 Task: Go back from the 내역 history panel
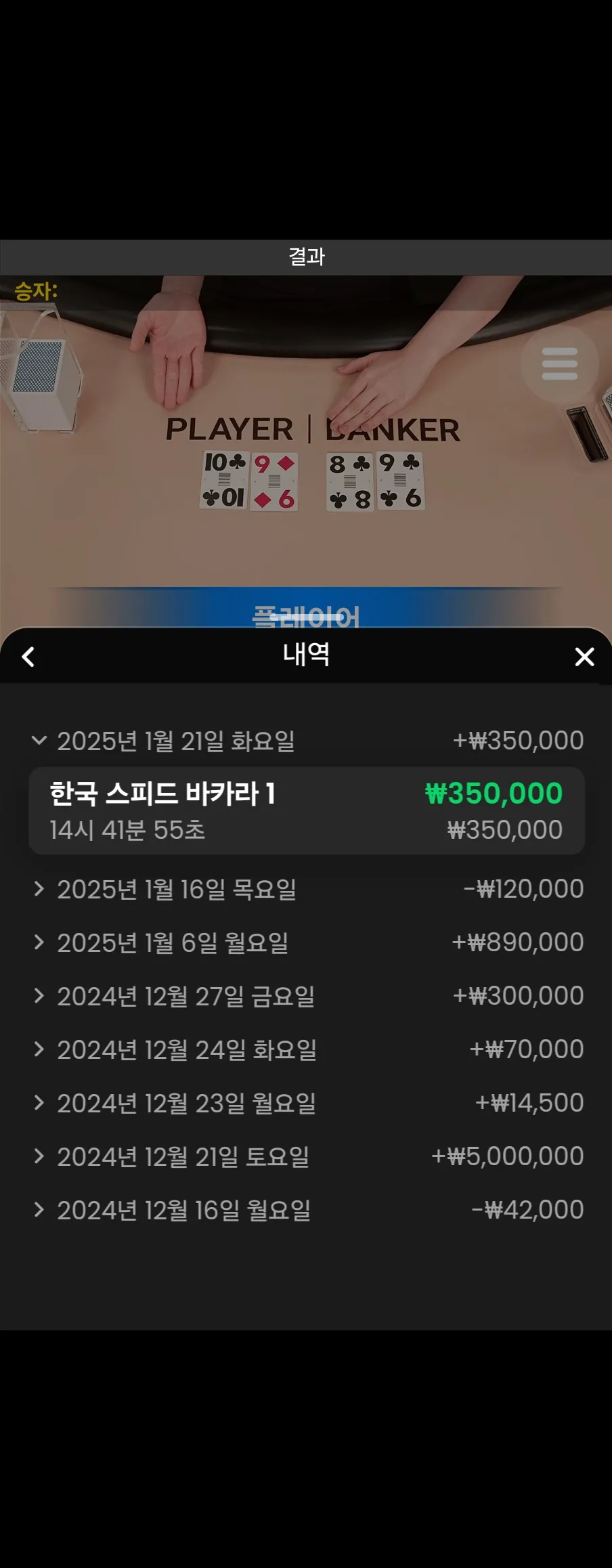click(x=28, y=657)
